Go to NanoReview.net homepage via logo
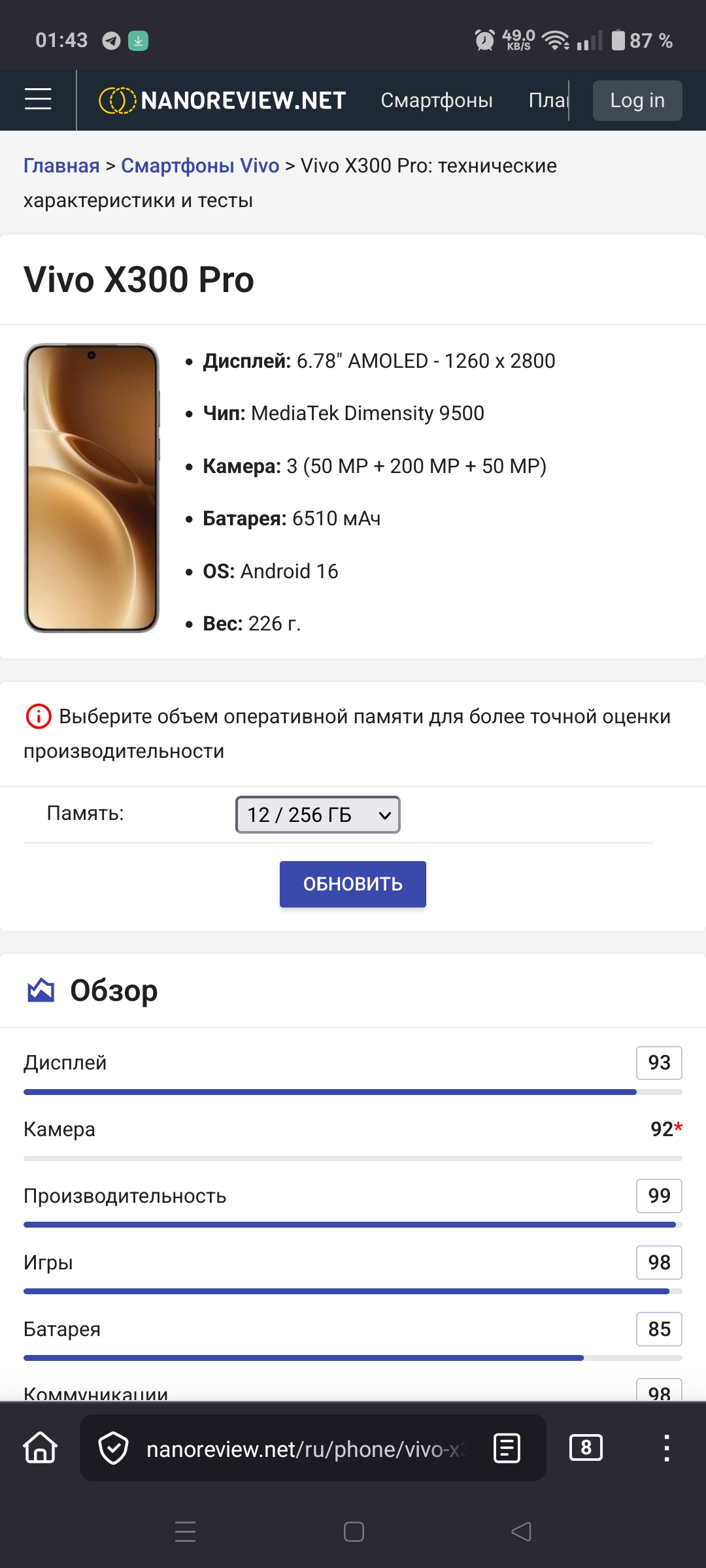The width and height of the screenshot is (706, 1568). [x=222, y=101]
